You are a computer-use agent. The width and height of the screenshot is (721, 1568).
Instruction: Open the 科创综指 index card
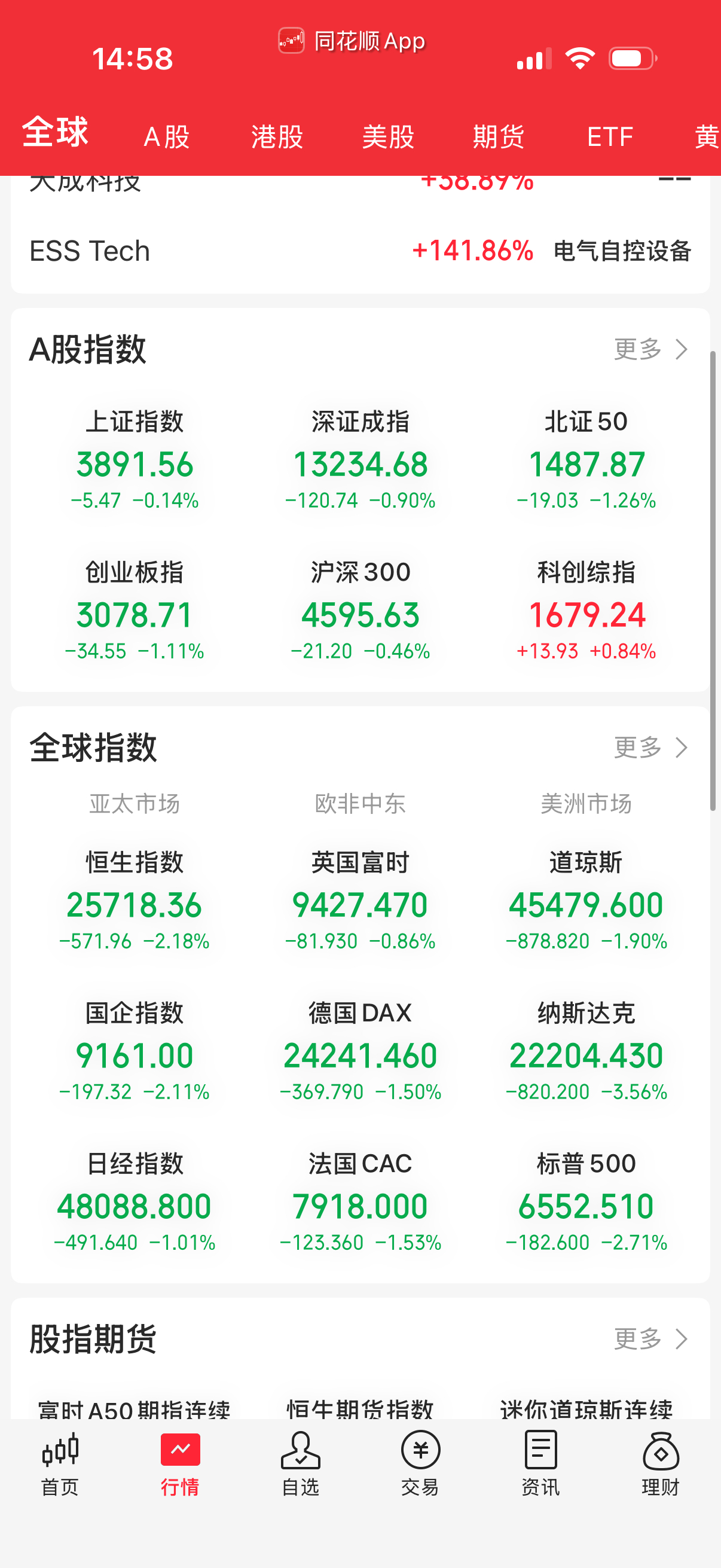(586, 612)
